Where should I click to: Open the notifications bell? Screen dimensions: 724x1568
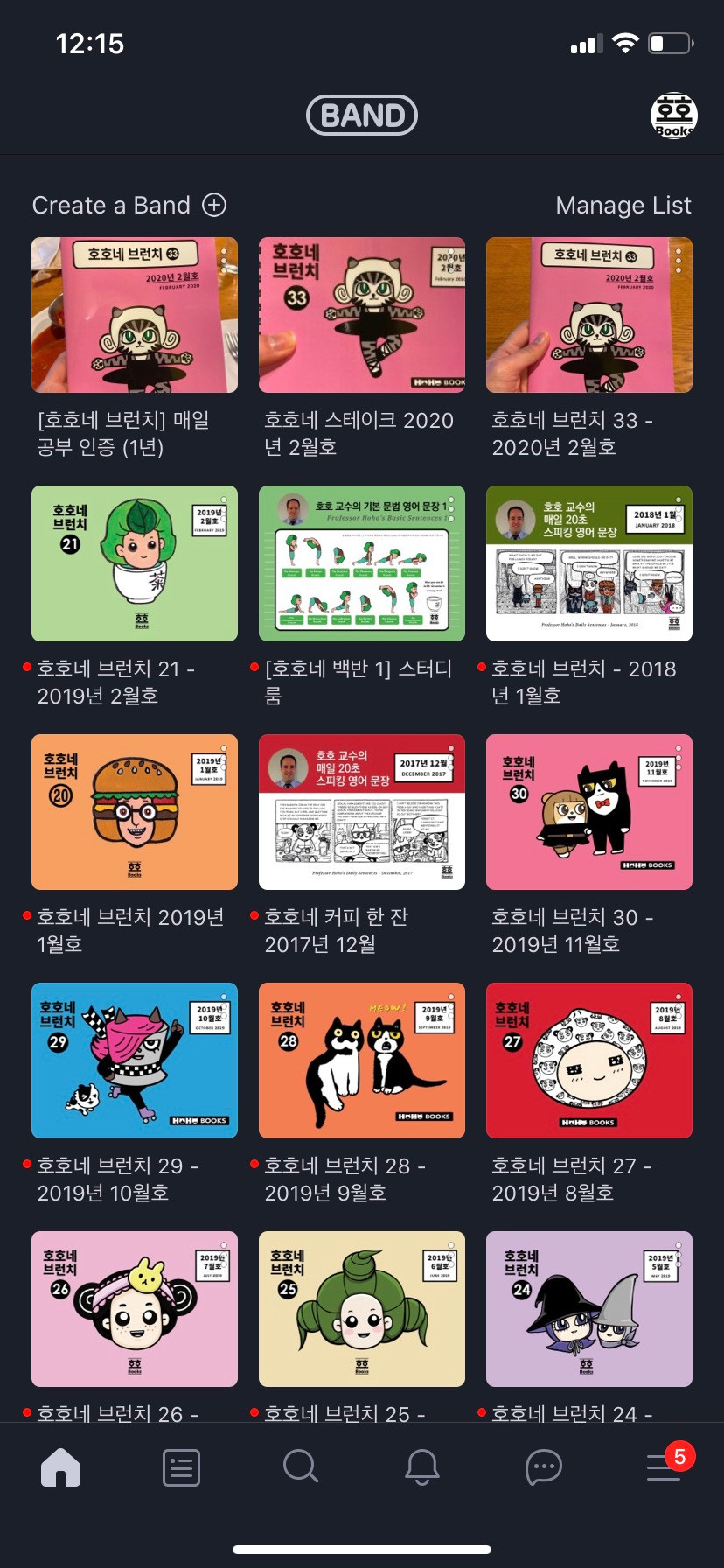422,1467
